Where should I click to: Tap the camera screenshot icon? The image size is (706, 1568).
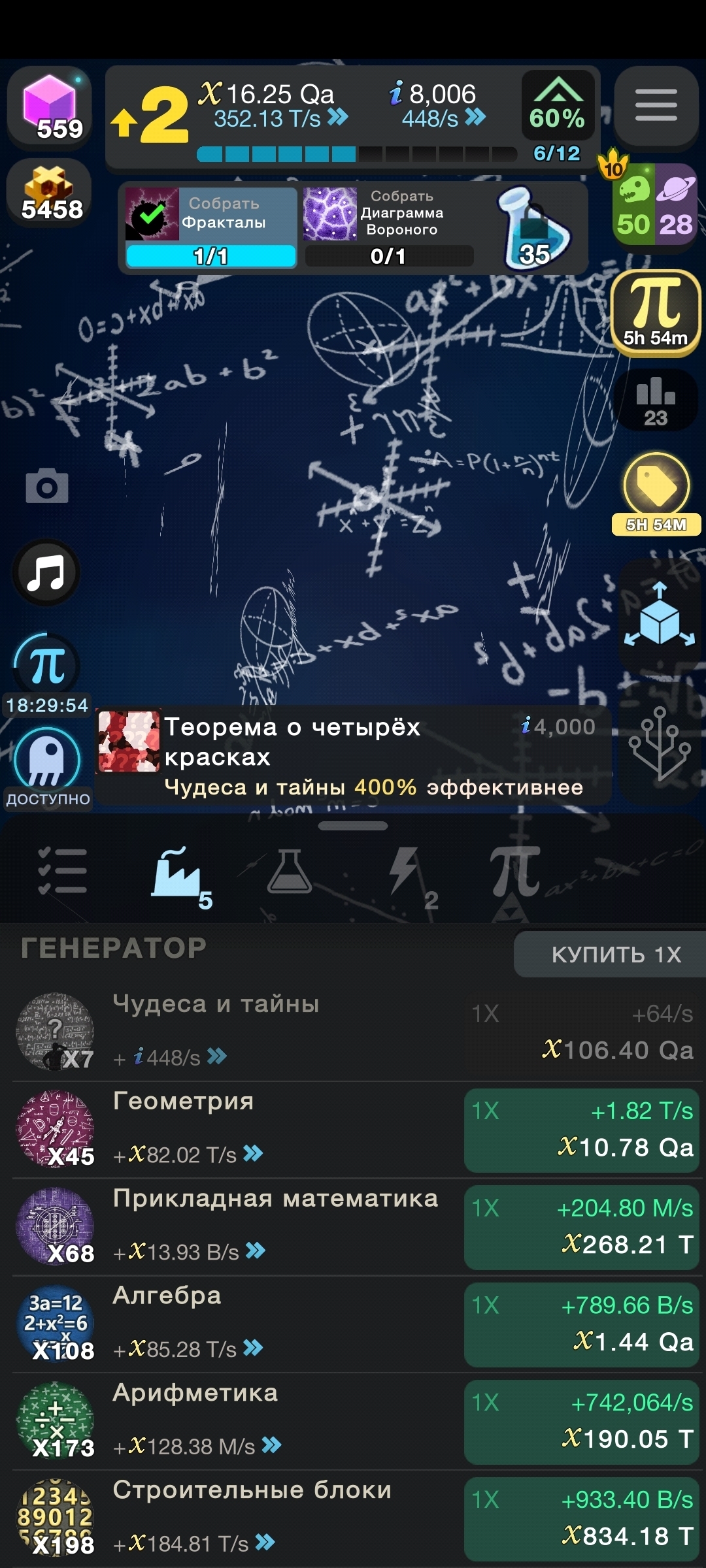[46, 487]
